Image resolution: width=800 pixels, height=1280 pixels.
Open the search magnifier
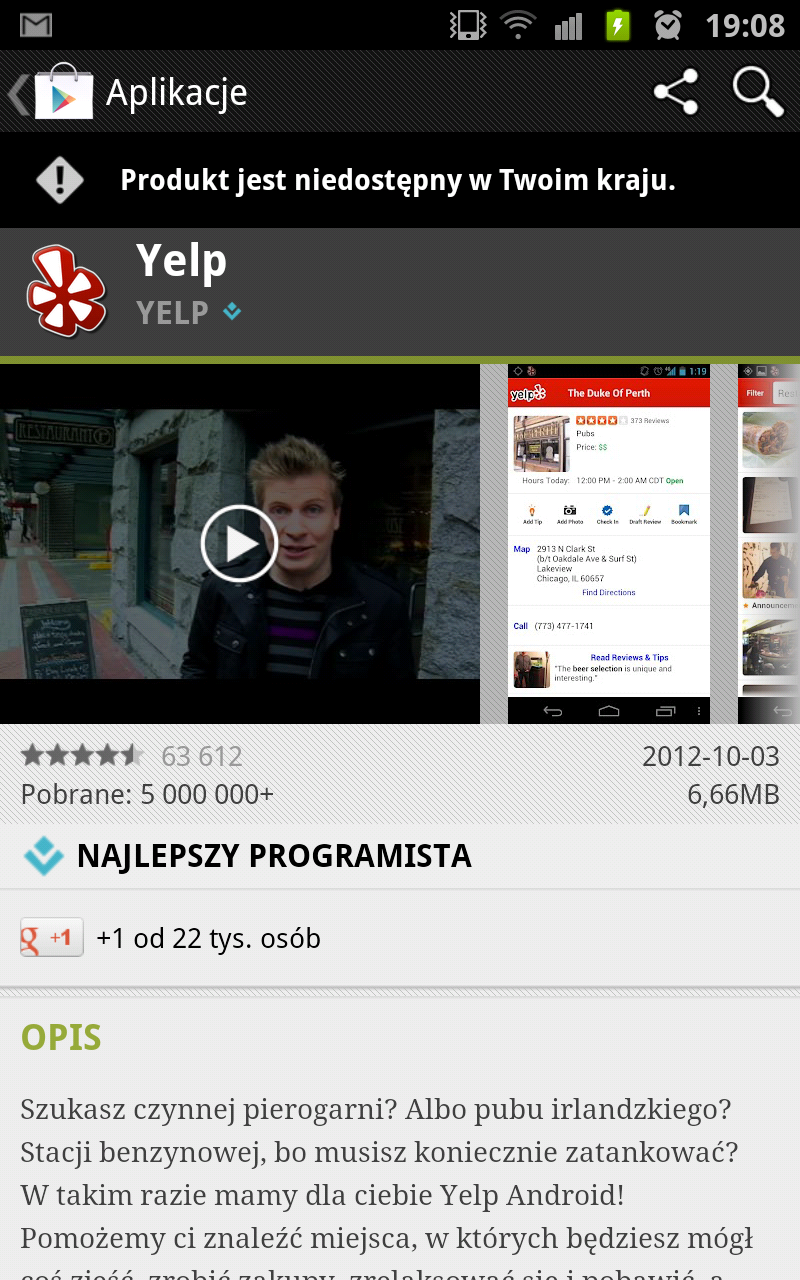[x=758, y=92]
